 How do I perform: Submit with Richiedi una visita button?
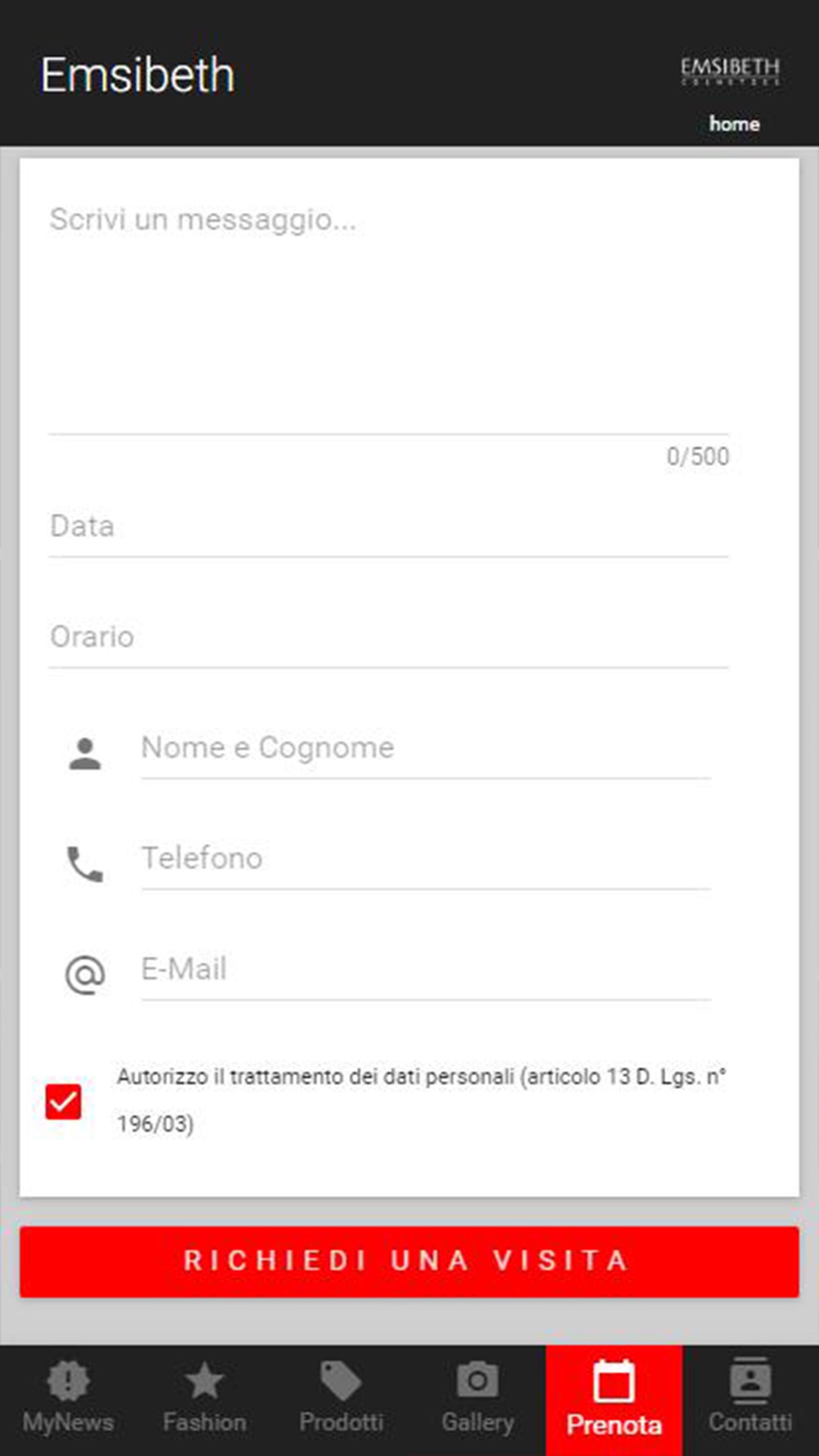pyautogui.click(x=409, y=1261)
